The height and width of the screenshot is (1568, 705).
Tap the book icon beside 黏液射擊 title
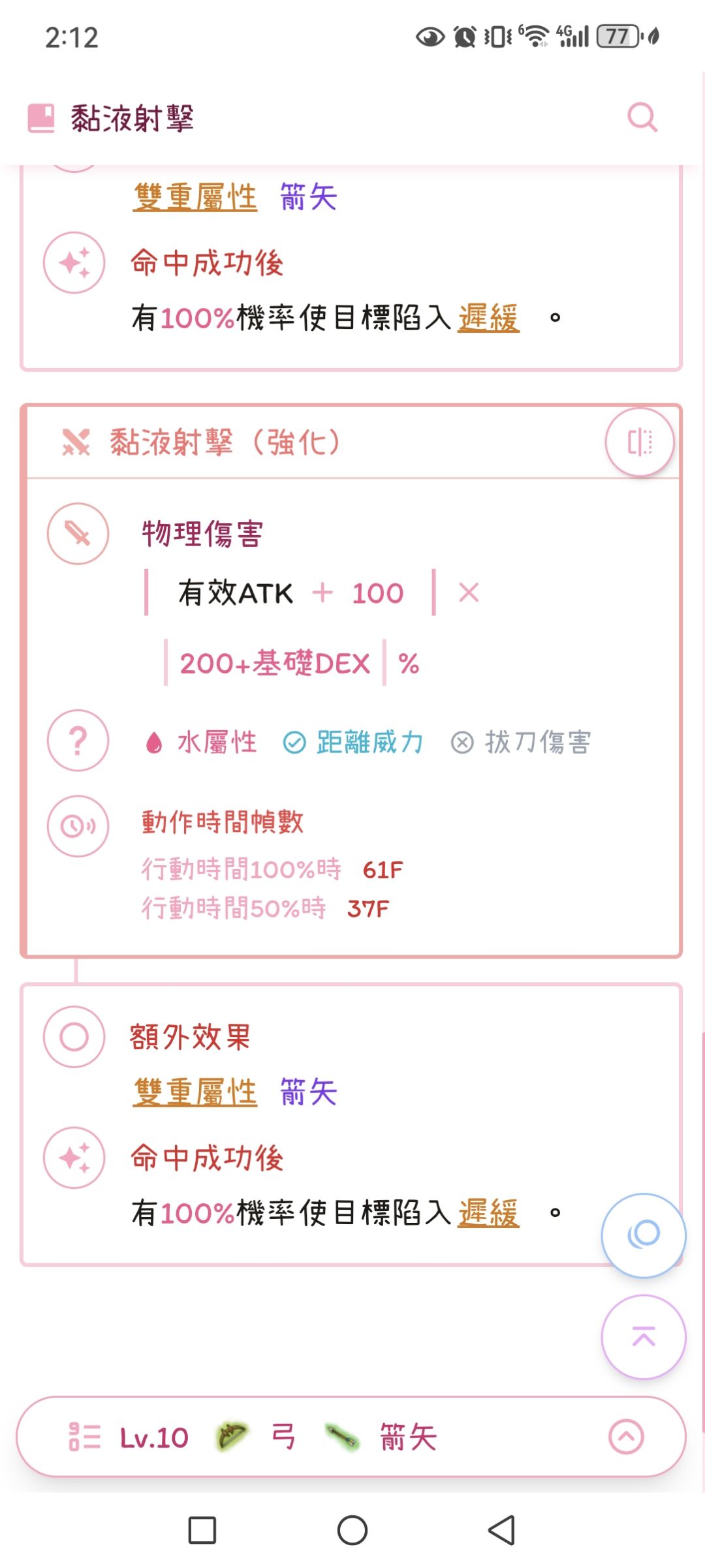(42, 117)
